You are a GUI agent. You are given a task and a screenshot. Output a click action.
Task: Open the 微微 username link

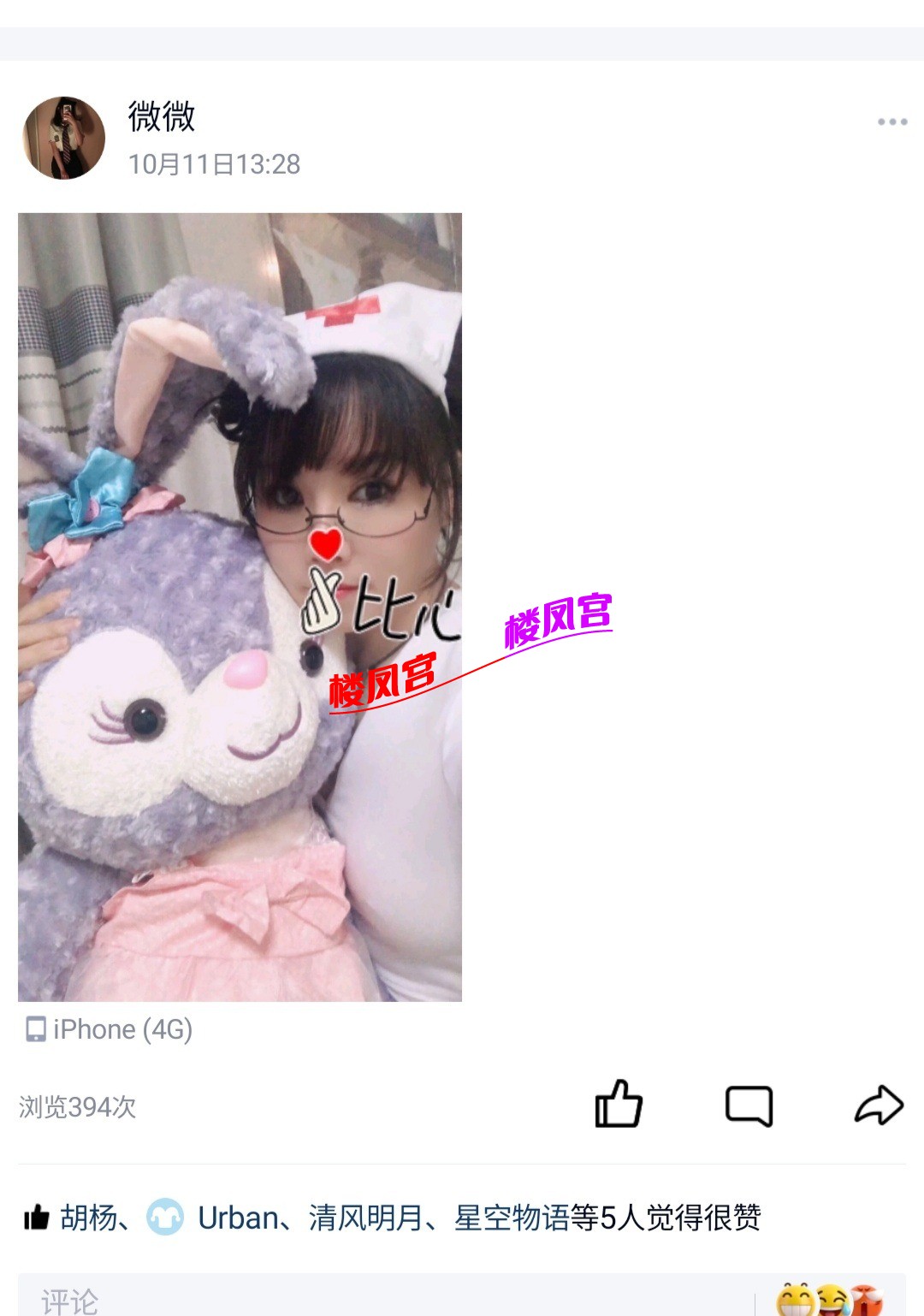pos(162,116)
